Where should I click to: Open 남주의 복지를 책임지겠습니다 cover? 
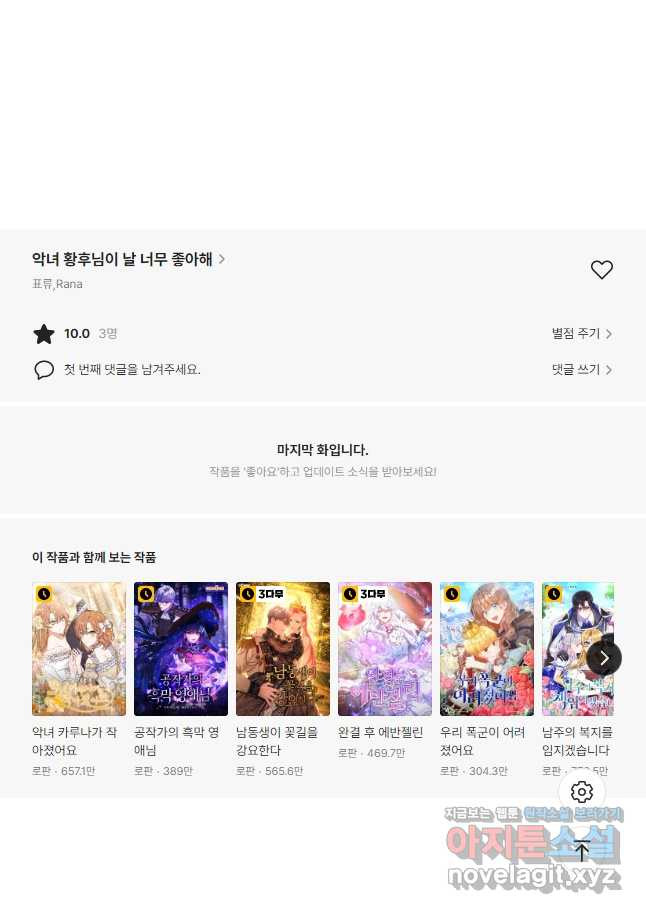[x=567, y=649]
